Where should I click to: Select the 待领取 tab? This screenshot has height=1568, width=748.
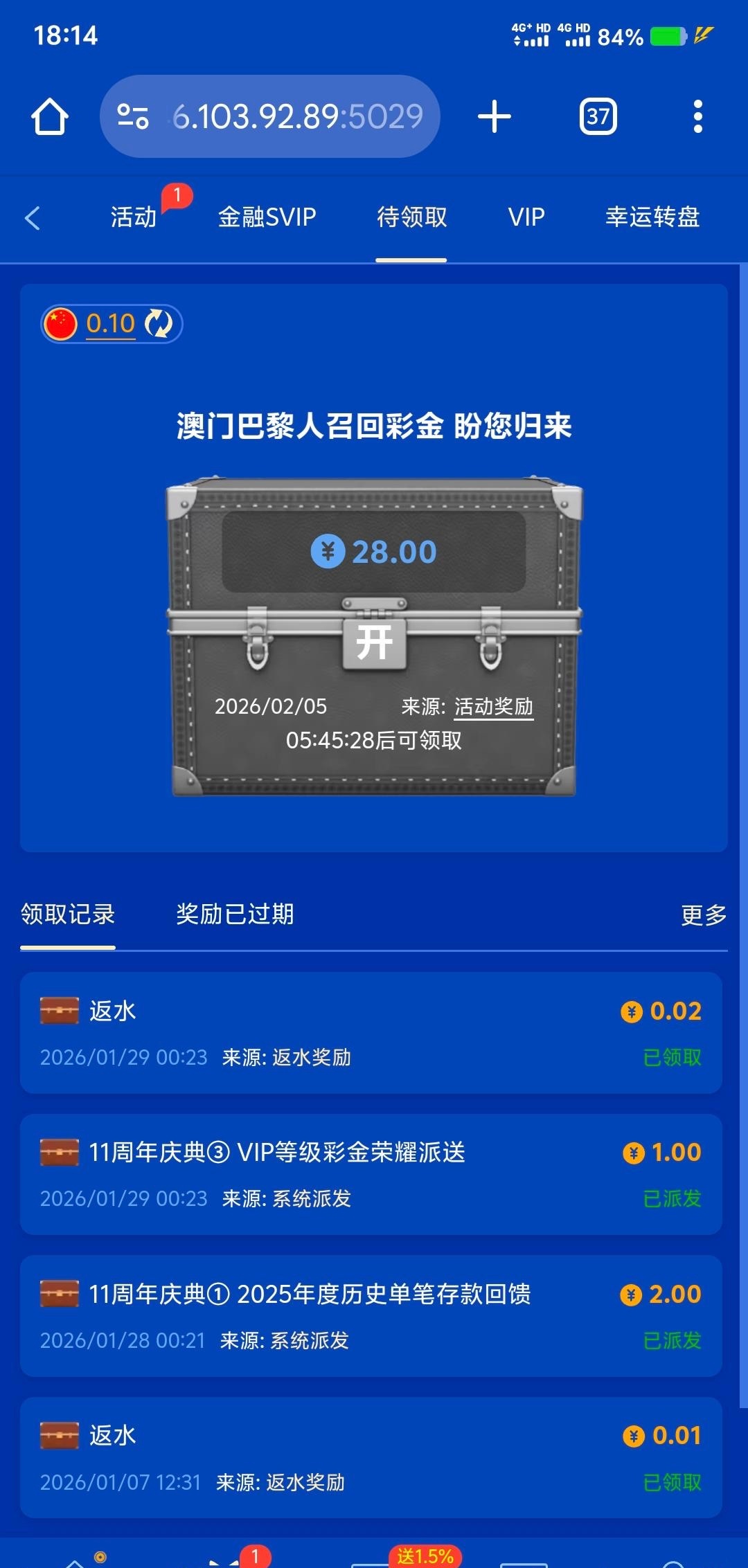click(411, 217)
